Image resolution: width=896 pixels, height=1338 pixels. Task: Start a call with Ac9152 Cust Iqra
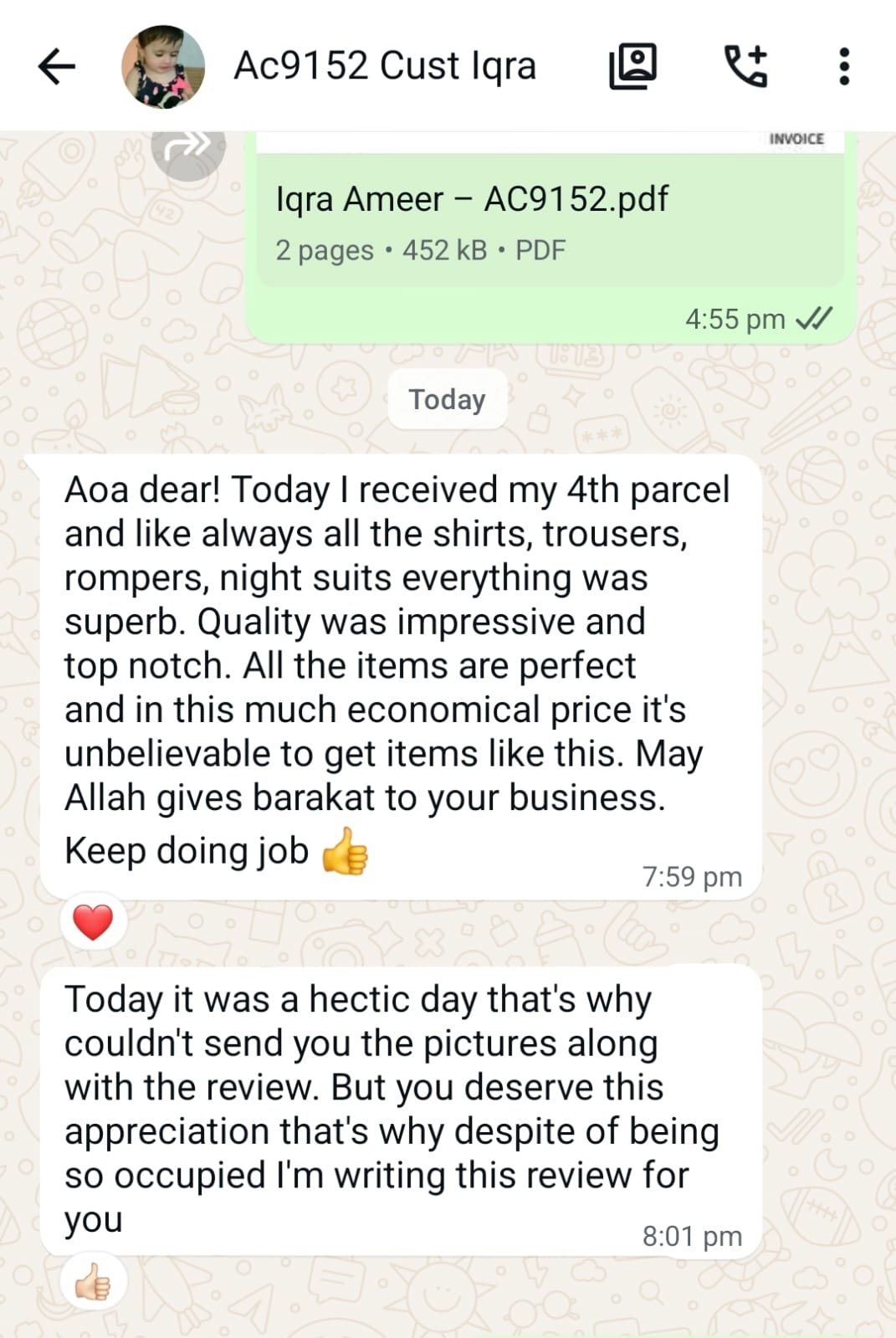coord(745,67)
